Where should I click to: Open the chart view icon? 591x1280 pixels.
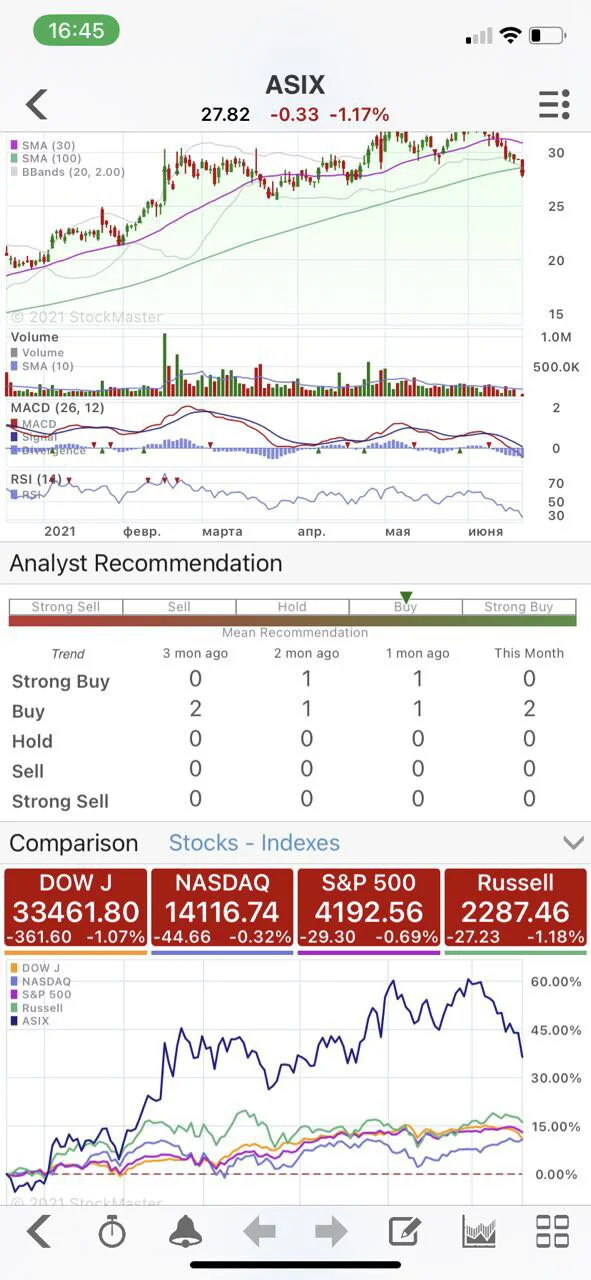[x=479, y=1231]
